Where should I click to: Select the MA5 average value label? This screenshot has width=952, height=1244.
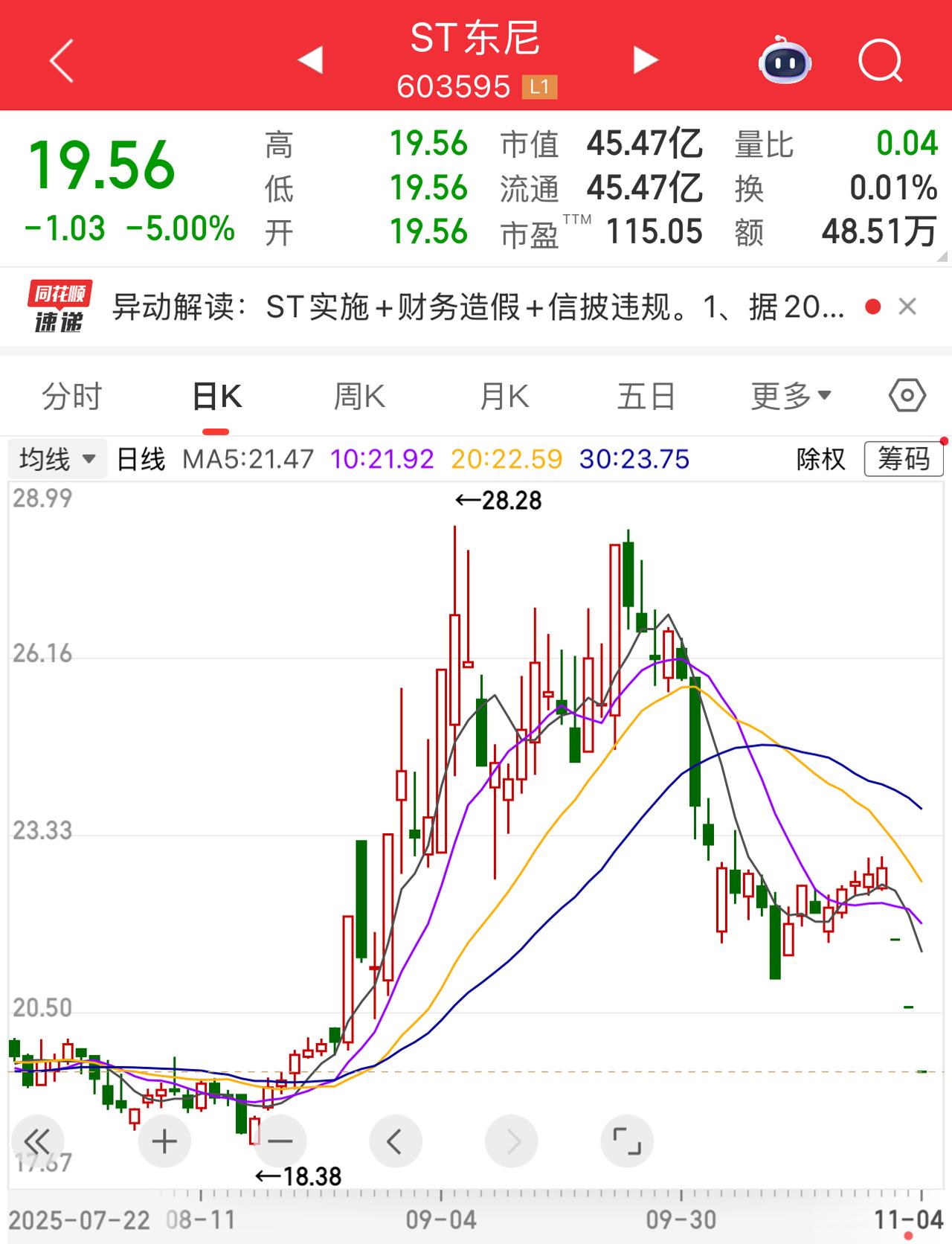tap(248, 459)
